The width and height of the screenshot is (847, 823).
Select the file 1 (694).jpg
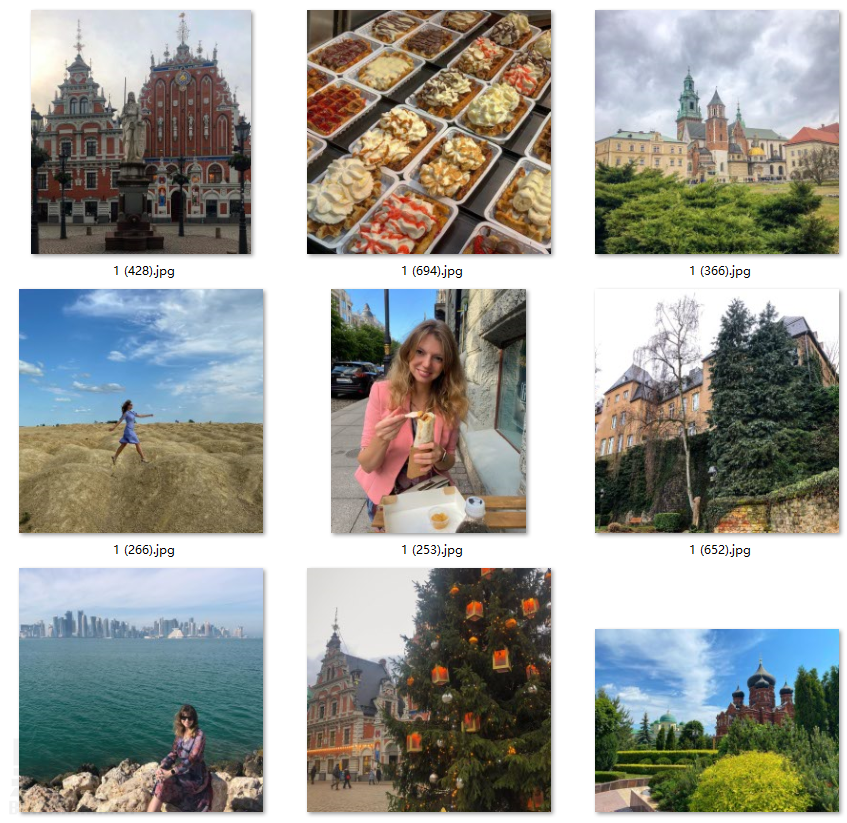[x=429, y=132]
